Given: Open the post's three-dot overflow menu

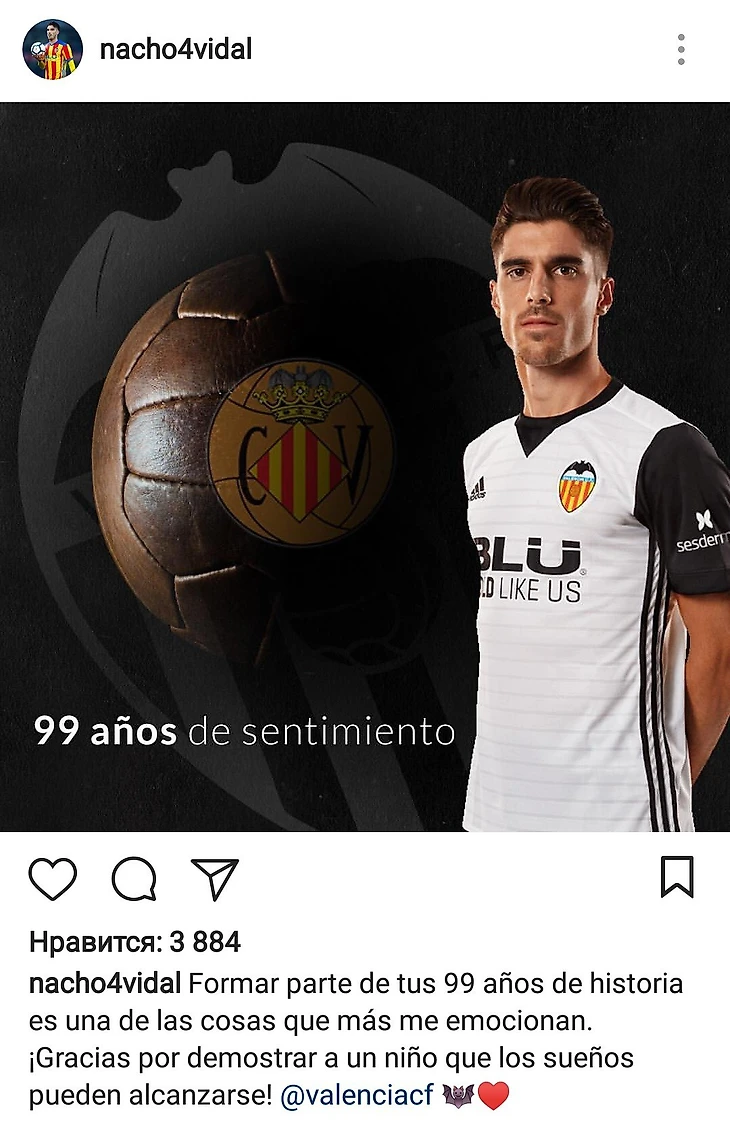Looking at the screenshot, I should (681, 49).
